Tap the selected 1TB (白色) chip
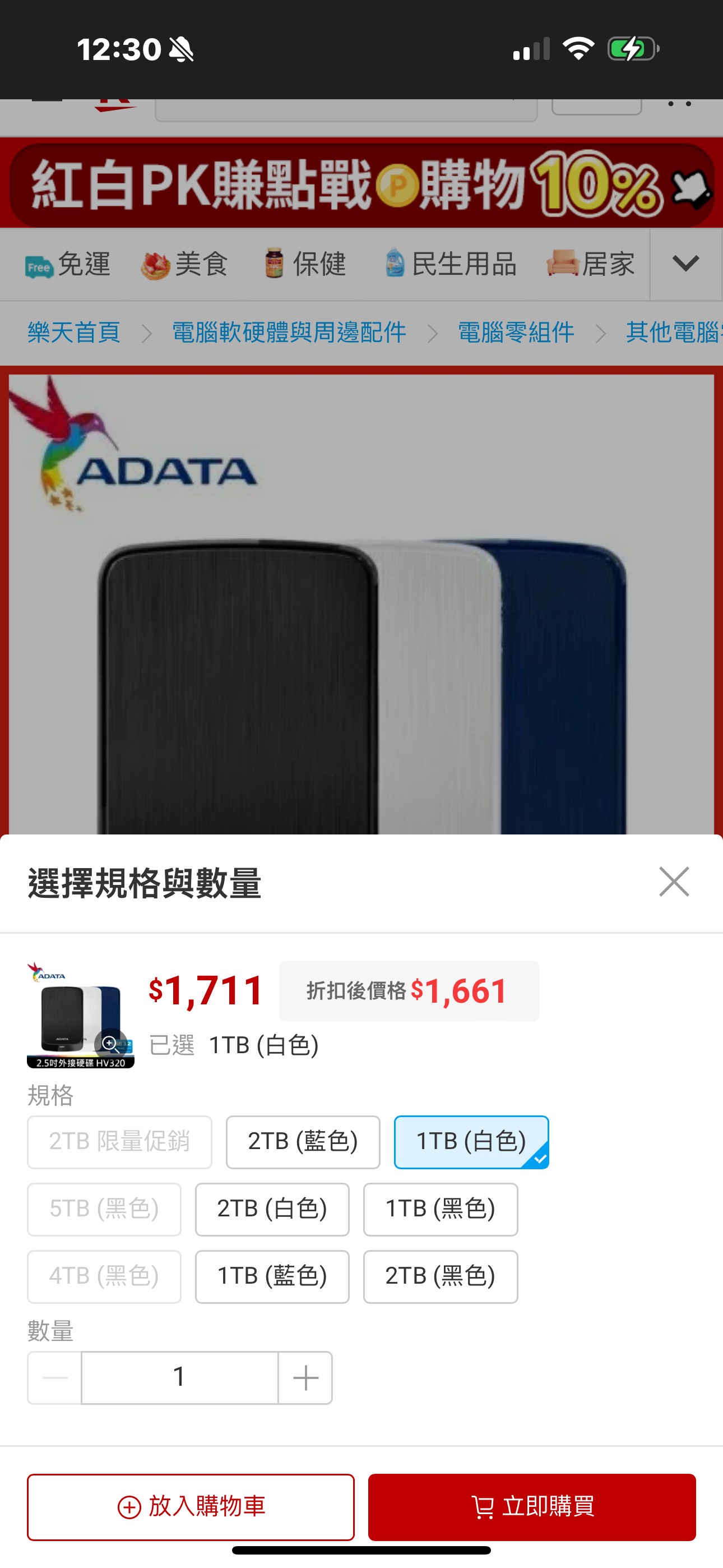723x1568 pixels. pyautogui.click(x=471, y=1142)
